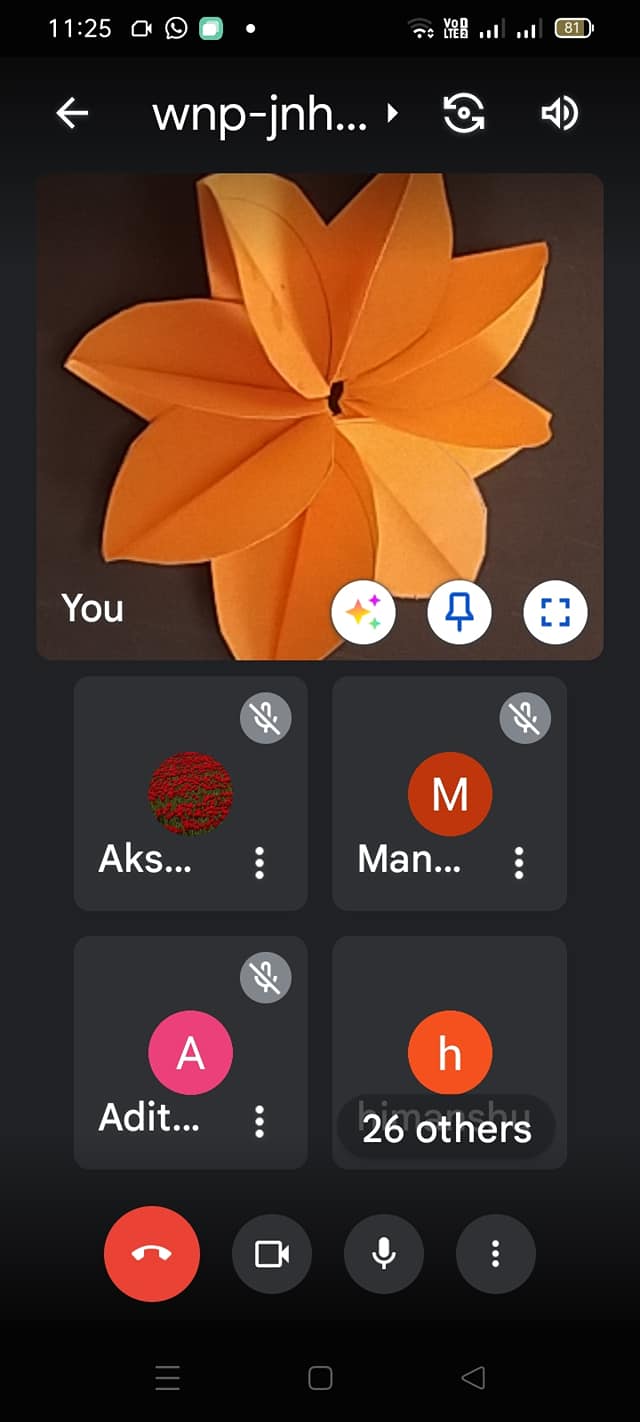Hang up and leave the call
The image size is (640, 1422).
[152, 1253]
